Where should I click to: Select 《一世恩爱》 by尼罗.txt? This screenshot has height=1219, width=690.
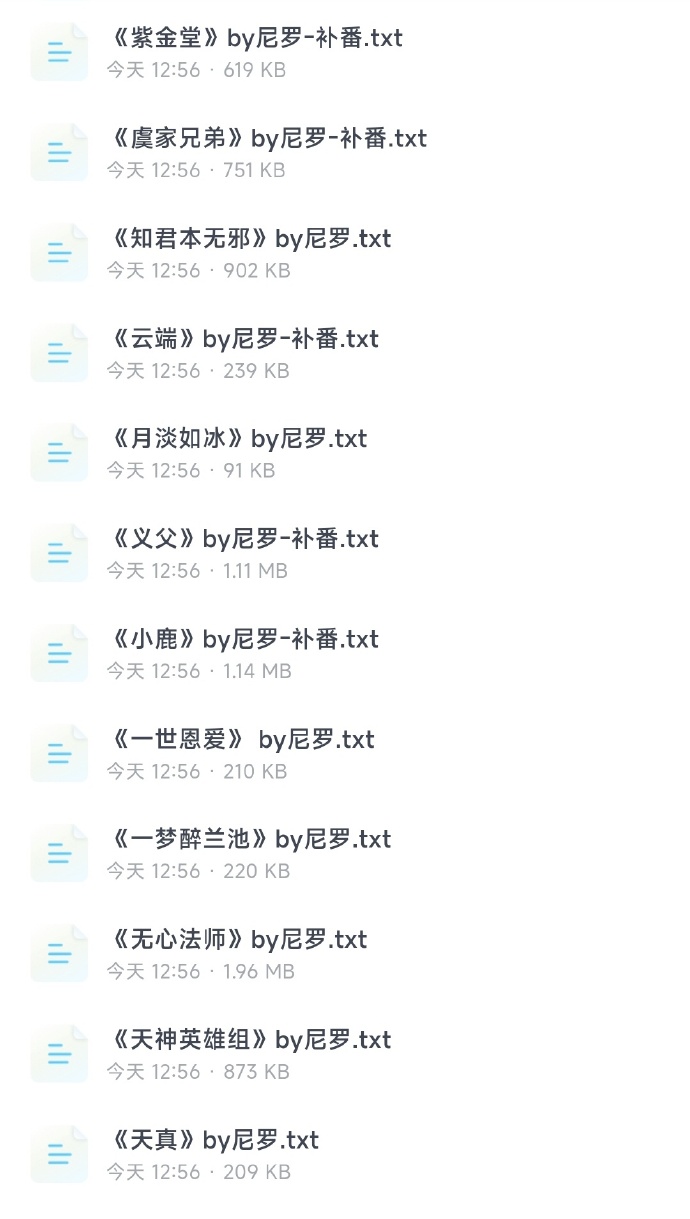tap(241, 741)
